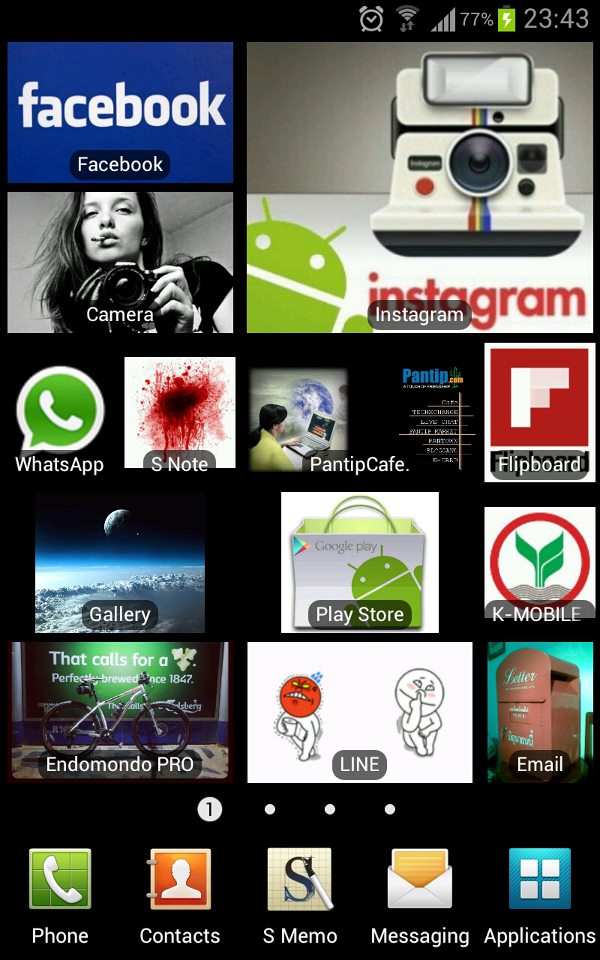Open Endomondo PRO
This screenshot has height=960, width=600.
pyautogui.click(x=120, y=712)
